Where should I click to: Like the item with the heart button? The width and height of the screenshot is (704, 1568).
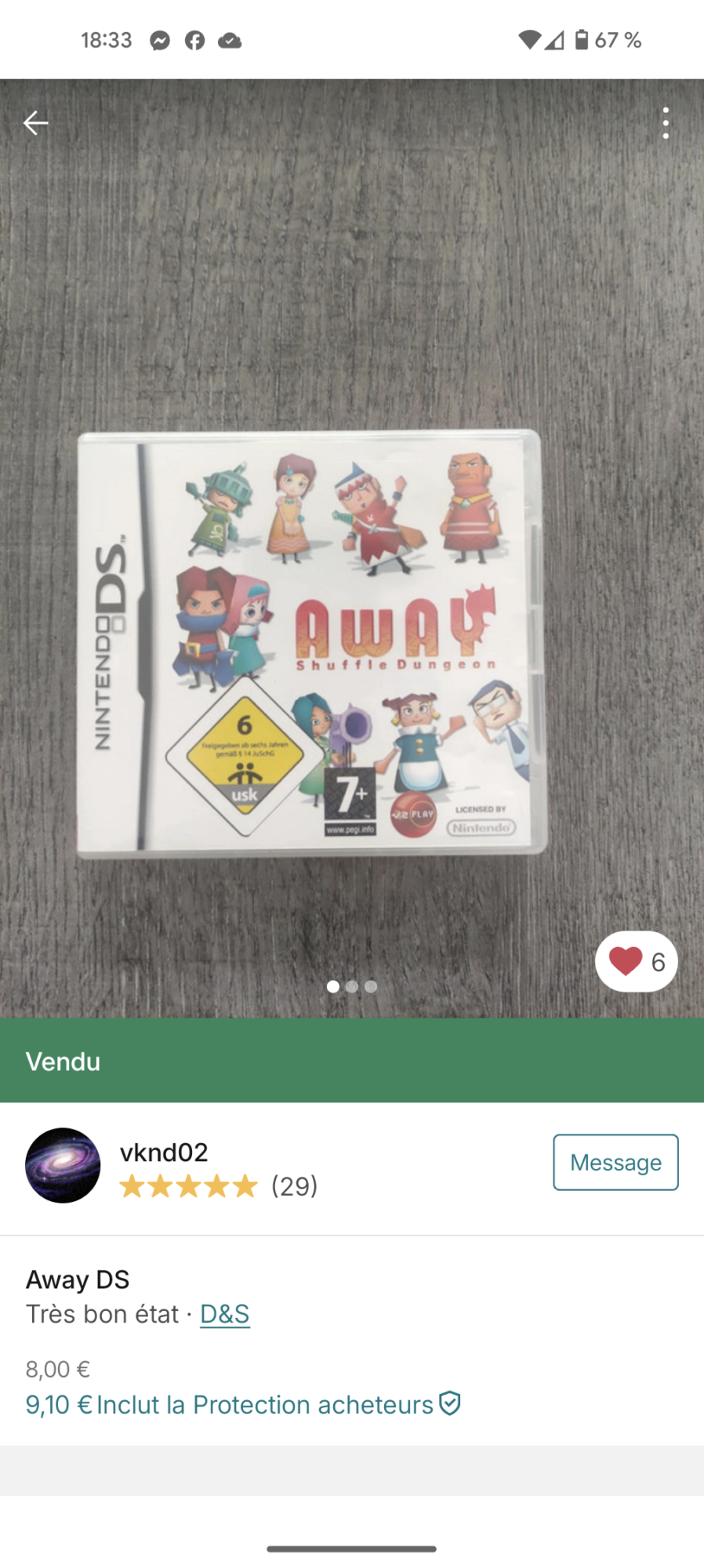pyautogui.click(x=637, y=961)
